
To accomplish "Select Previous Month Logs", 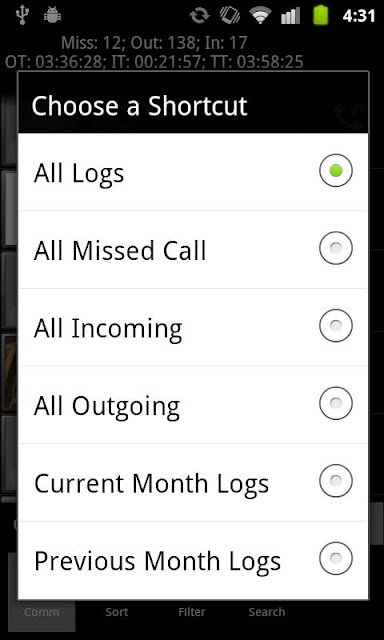I will click(193, 560).
